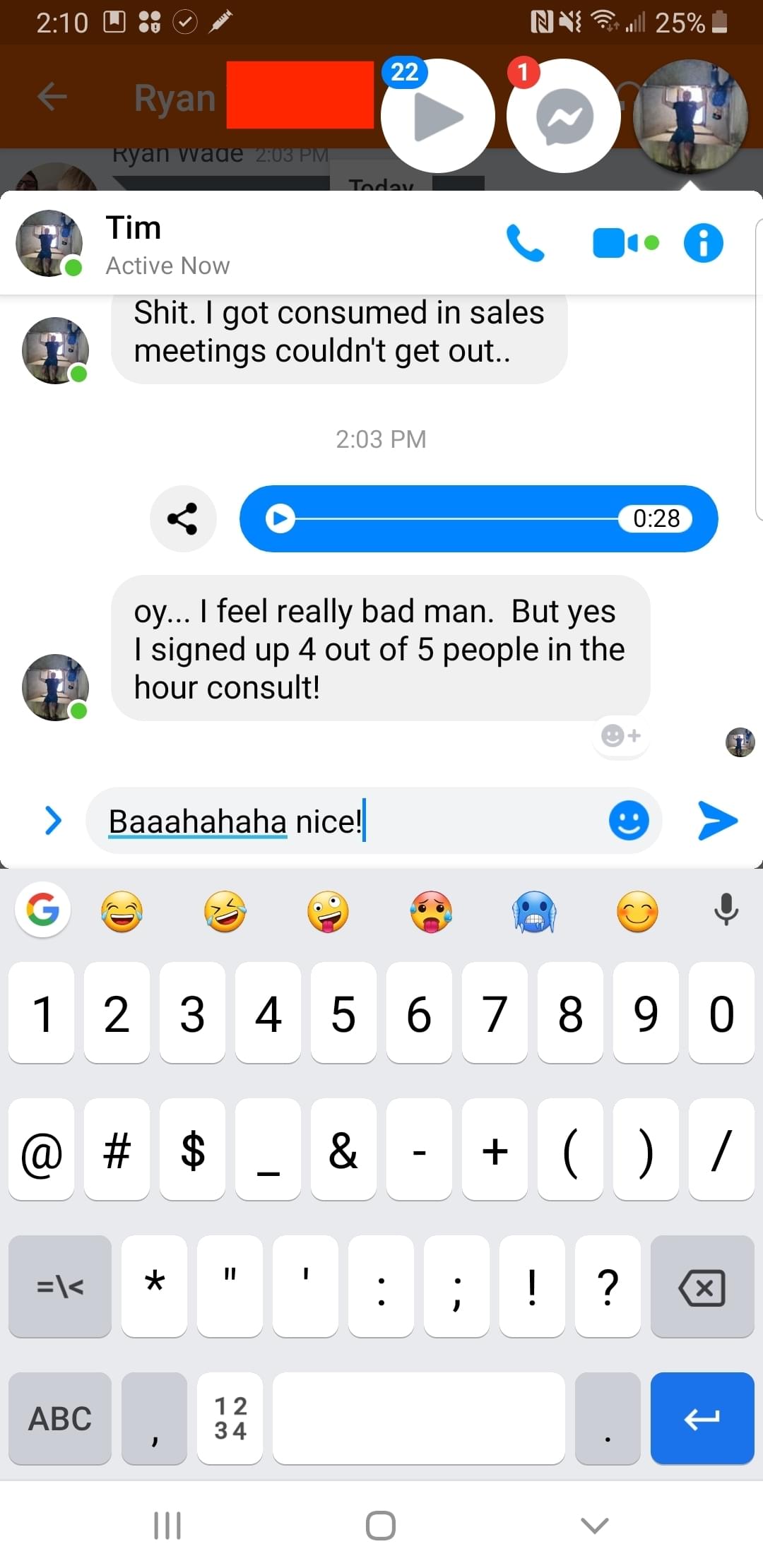Open Tim's conversation info

point(703,243)
